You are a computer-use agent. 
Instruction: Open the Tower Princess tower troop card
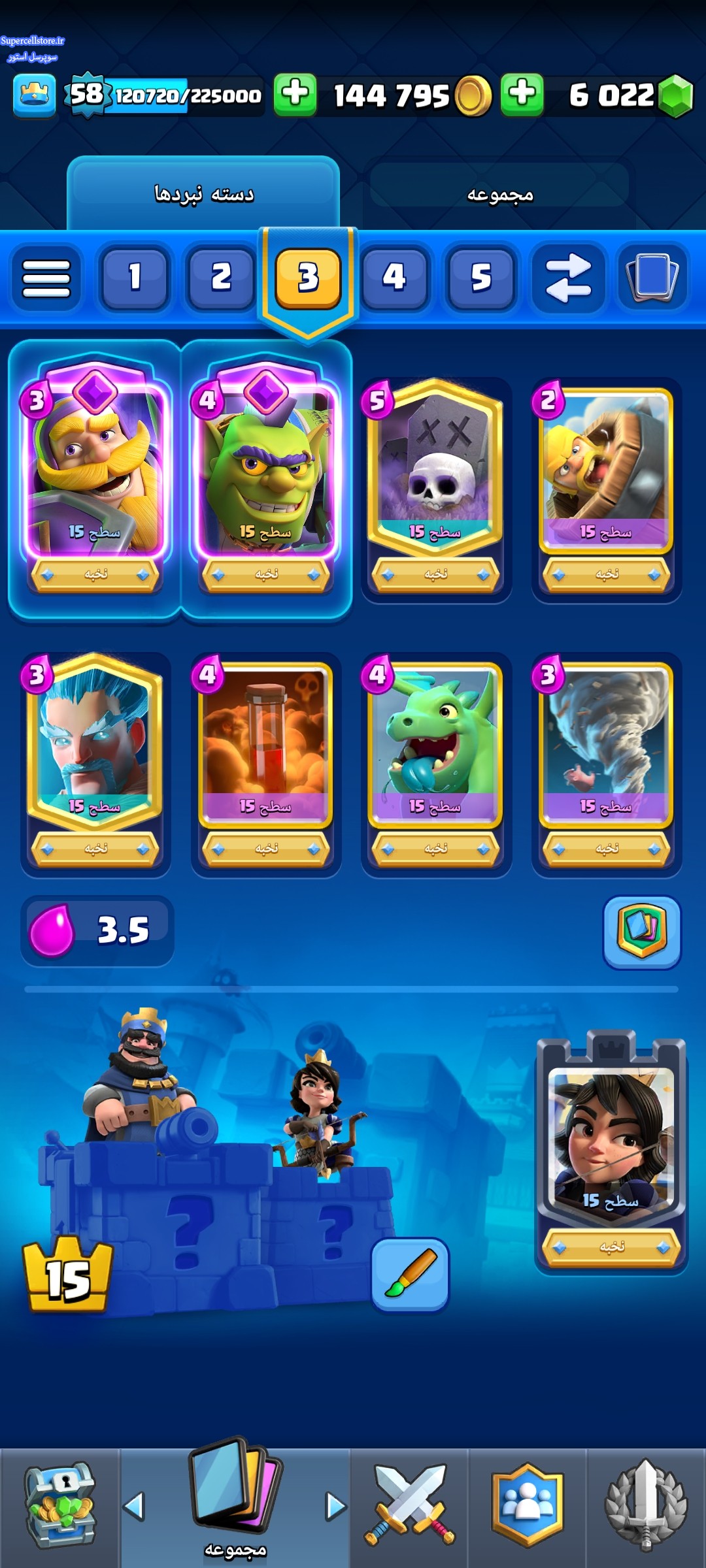coord(611,1151)
